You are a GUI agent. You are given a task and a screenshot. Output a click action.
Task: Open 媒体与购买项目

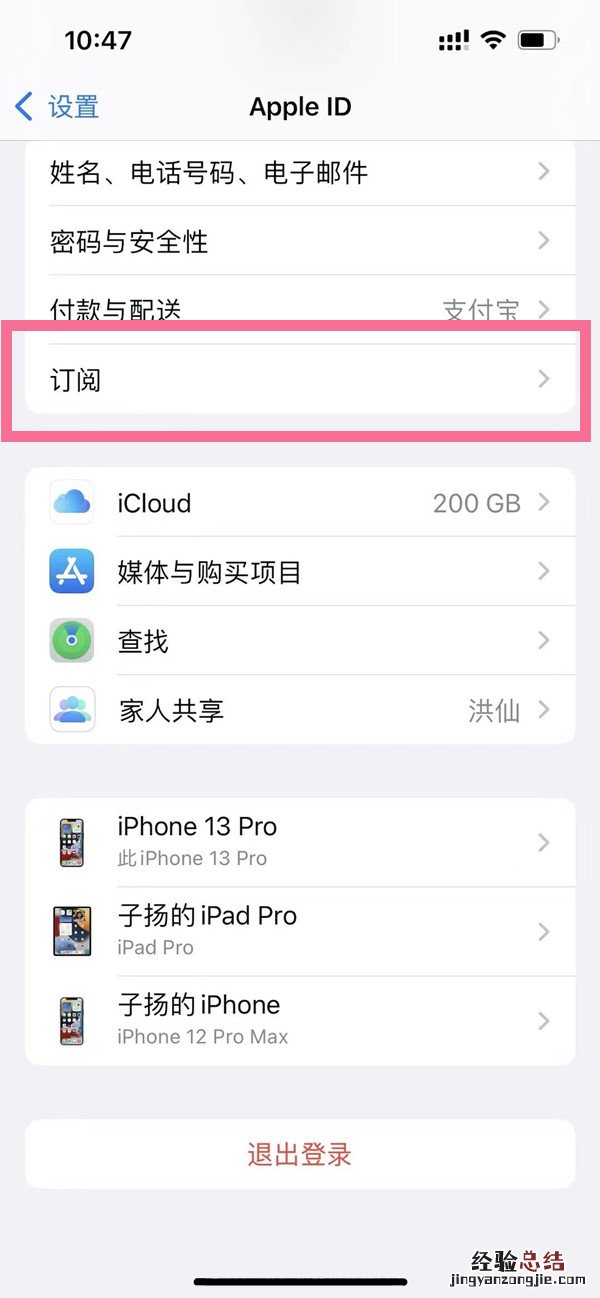300,572
